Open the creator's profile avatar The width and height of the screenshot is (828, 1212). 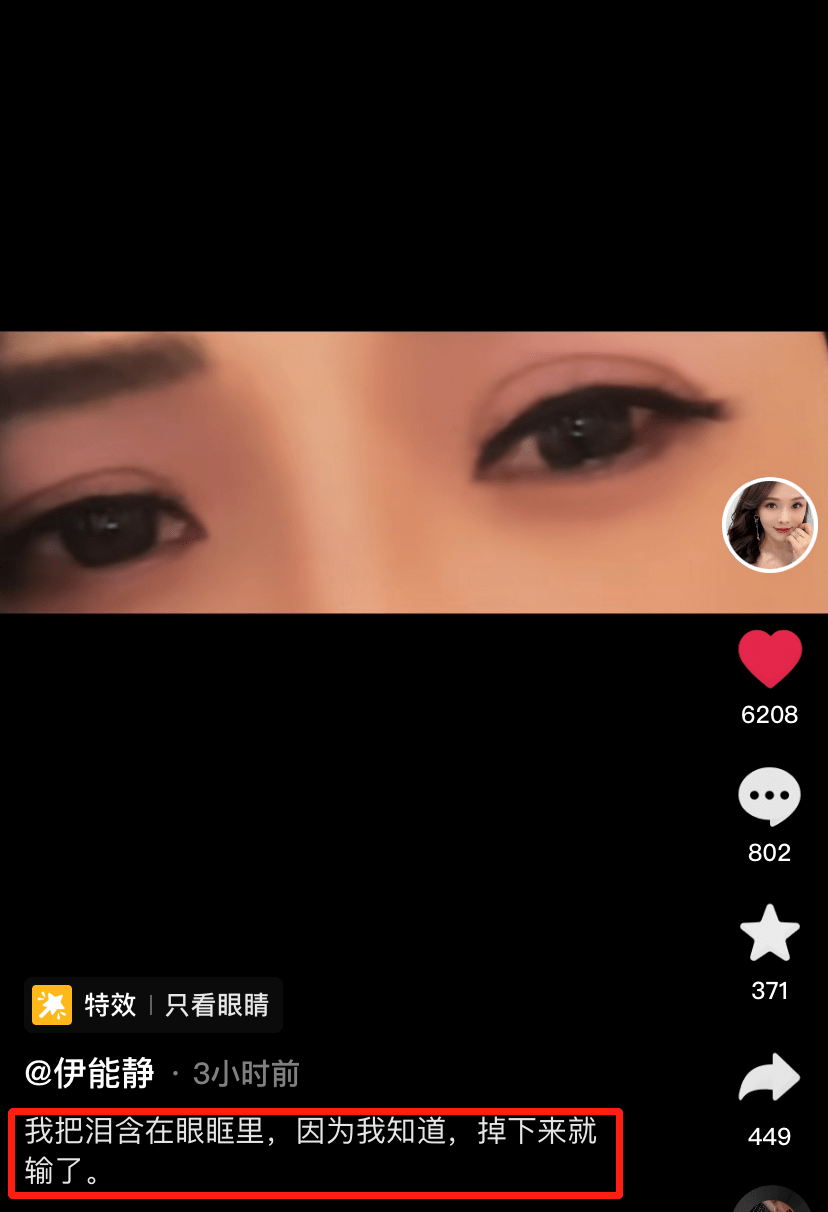pyautogui.click(x=770, y=525)
